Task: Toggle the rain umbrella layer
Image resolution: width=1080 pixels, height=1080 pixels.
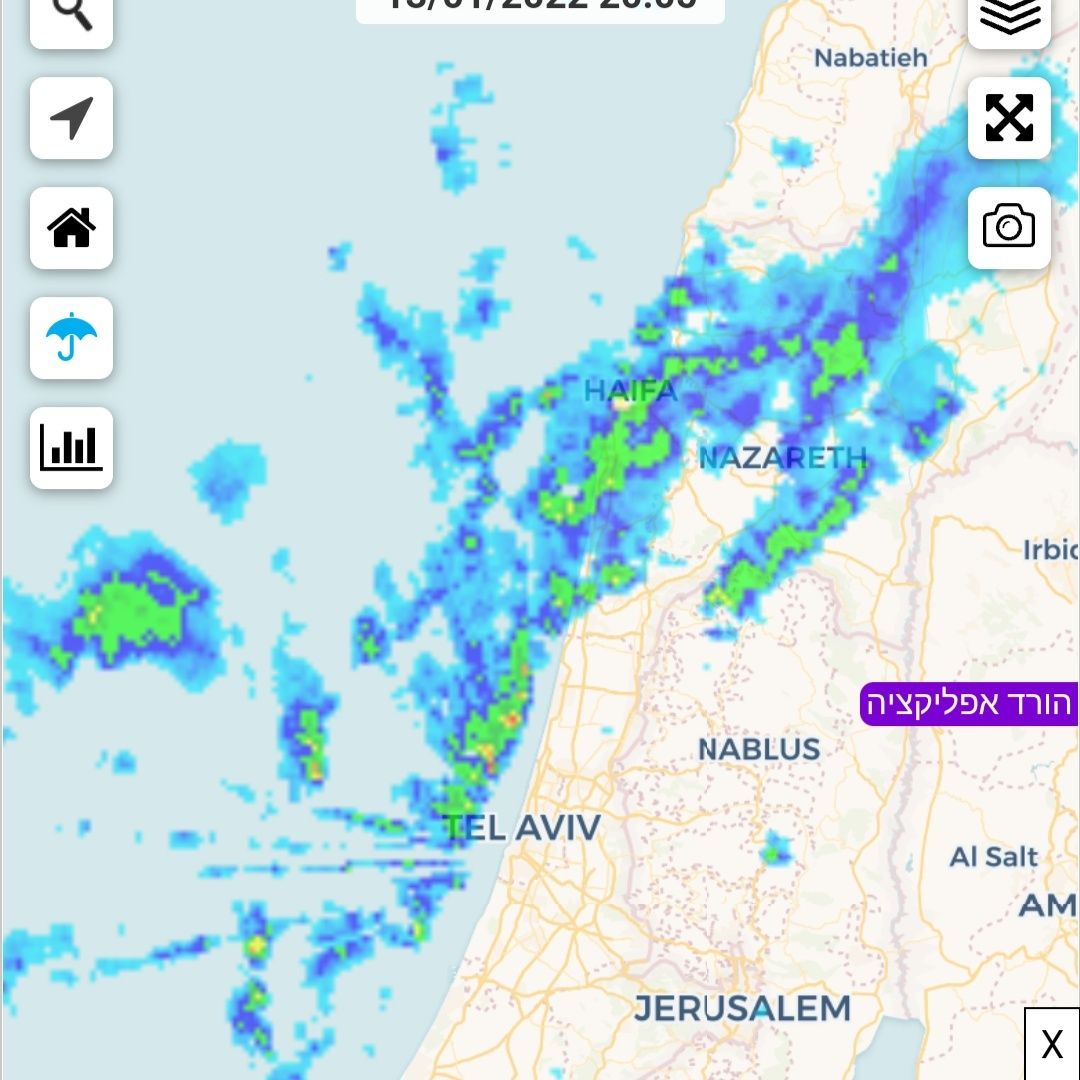Action: click(x=72, y=338)
